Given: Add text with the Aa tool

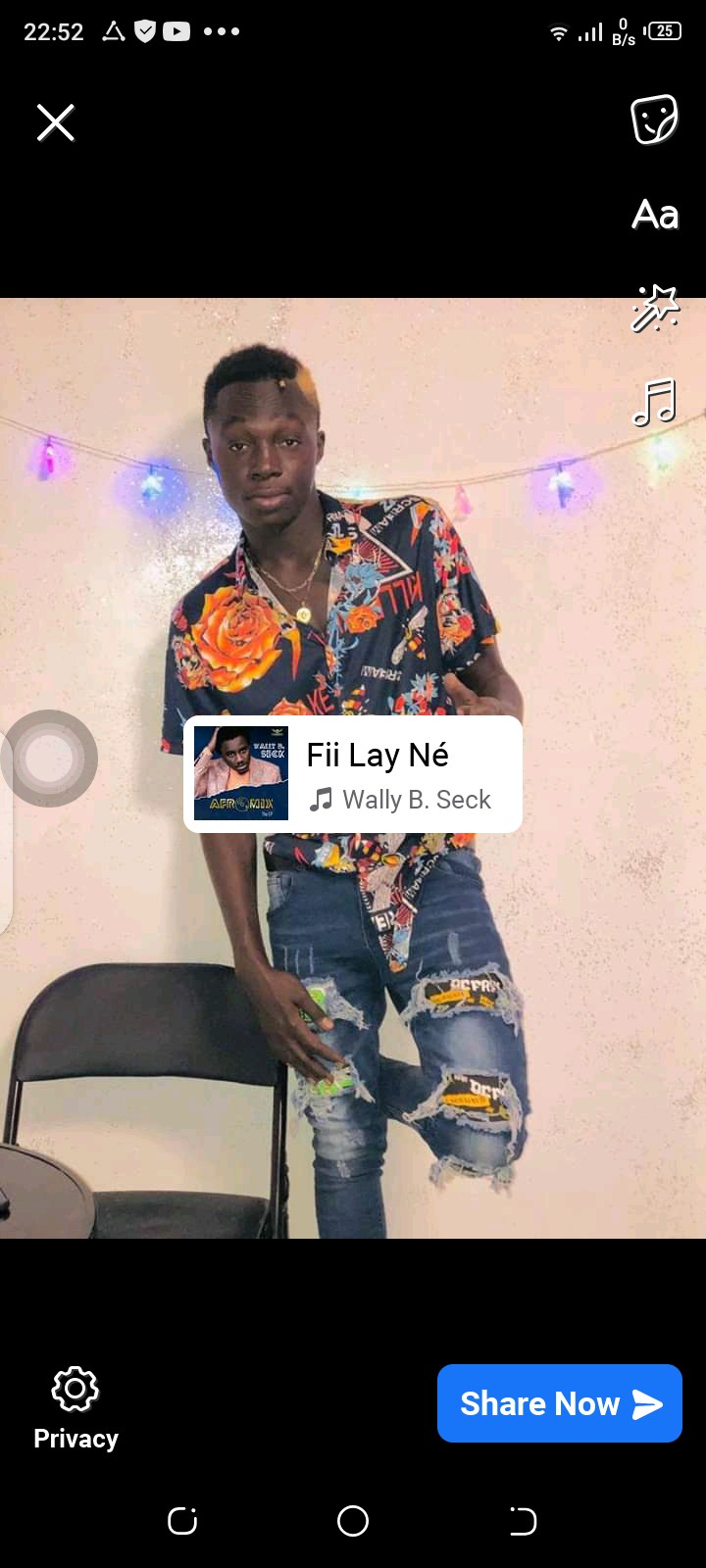Looking at the screenshot, I should 655,214.
